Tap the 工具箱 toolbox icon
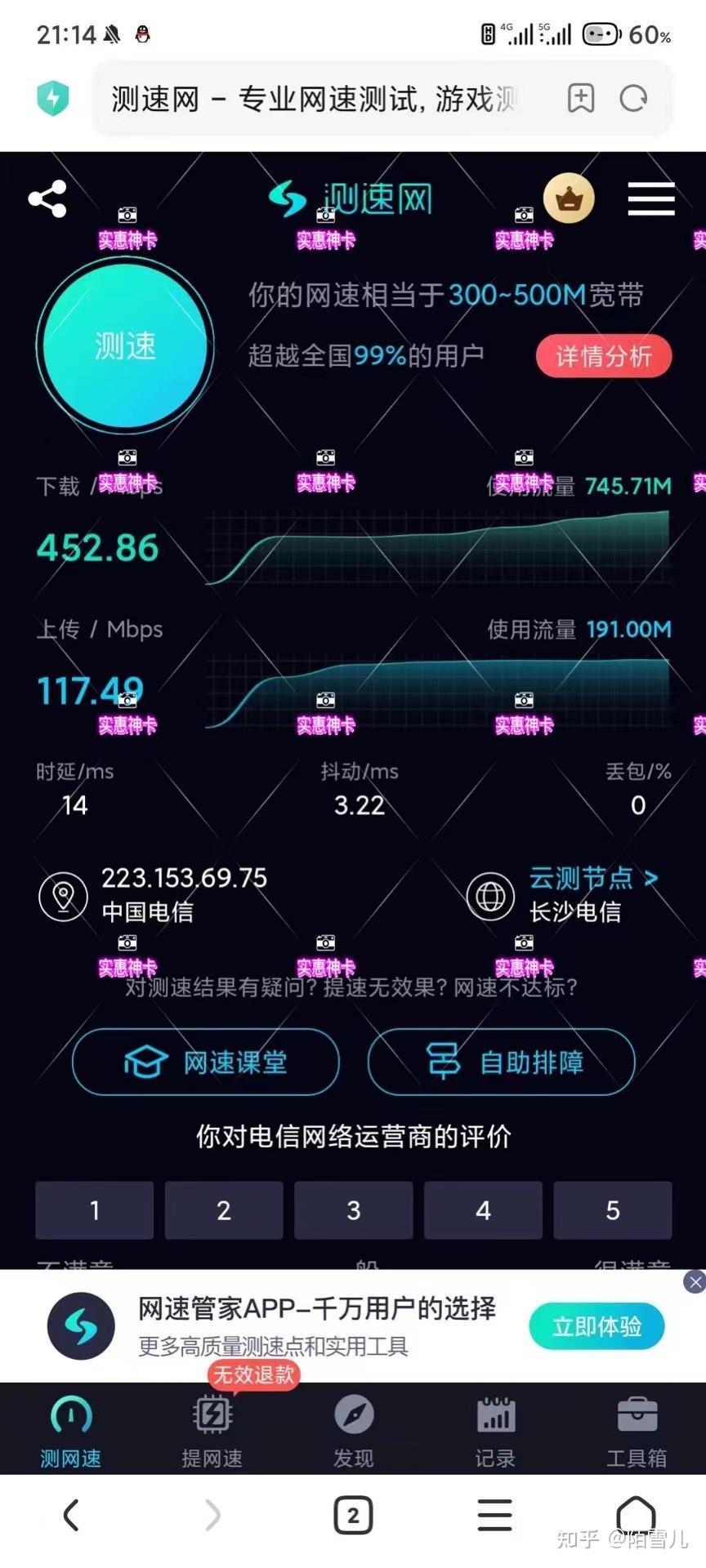This screenshot has width=706, height=1568. coord(636,1416)
